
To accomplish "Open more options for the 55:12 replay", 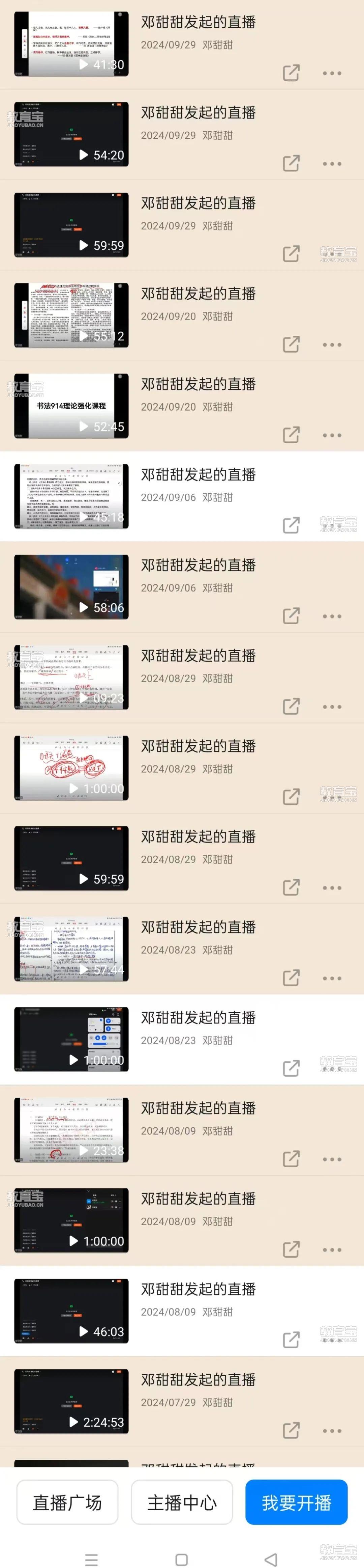I will [x=332, y=345].
